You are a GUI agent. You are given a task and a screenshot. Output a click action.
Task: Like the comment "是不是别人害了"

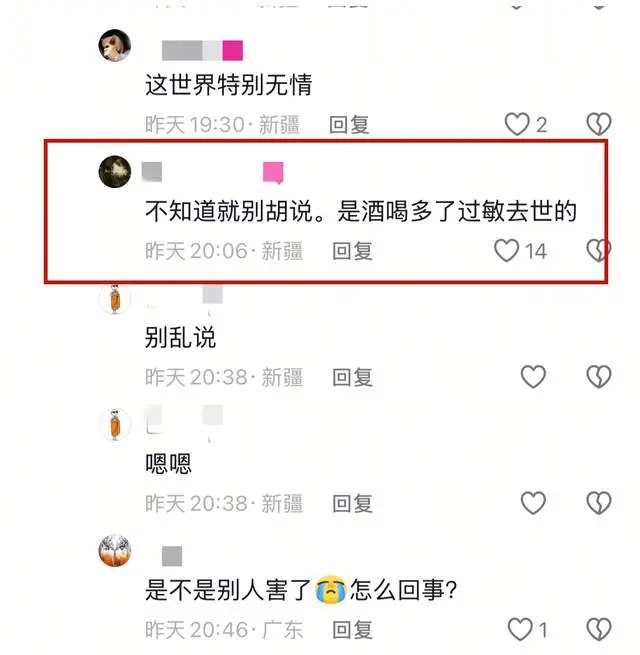[520, 629]
